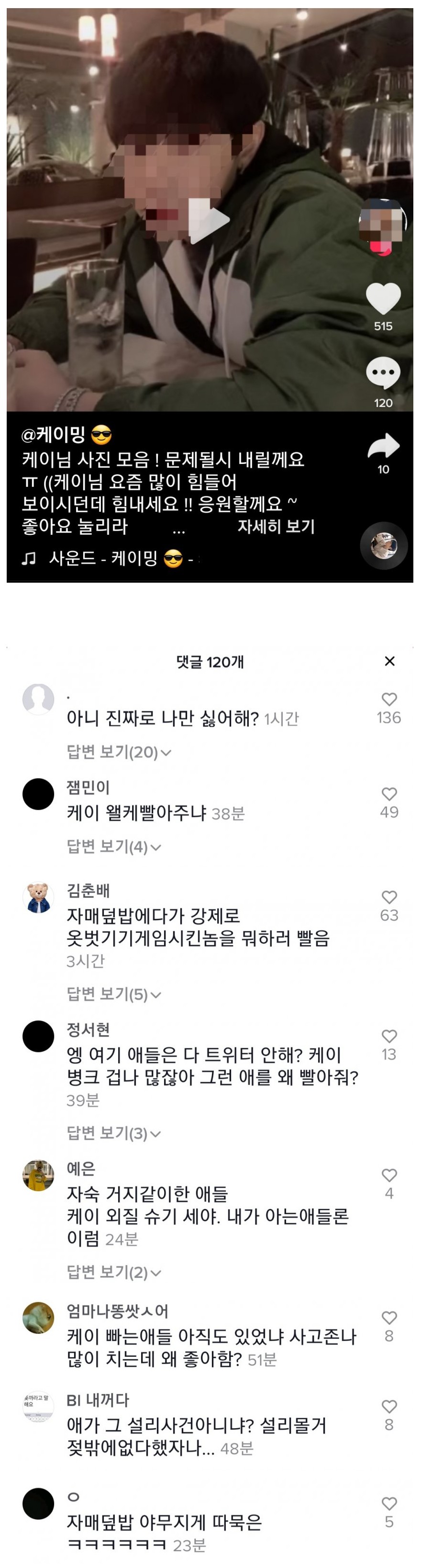This screenshot has height=1568, width=421.
Task: View 답변 보기(3) replies under 정서현
Action: click(x=113, y=1133)
